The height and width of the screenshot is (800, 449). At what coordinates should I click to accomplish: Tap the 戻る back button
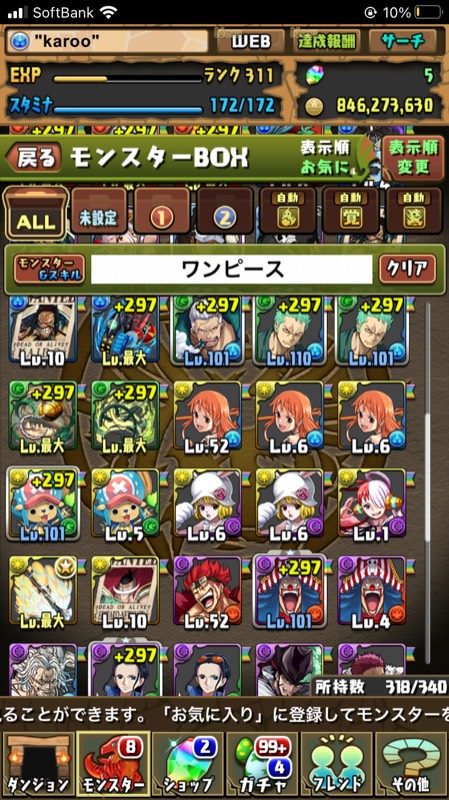[34, 158]
